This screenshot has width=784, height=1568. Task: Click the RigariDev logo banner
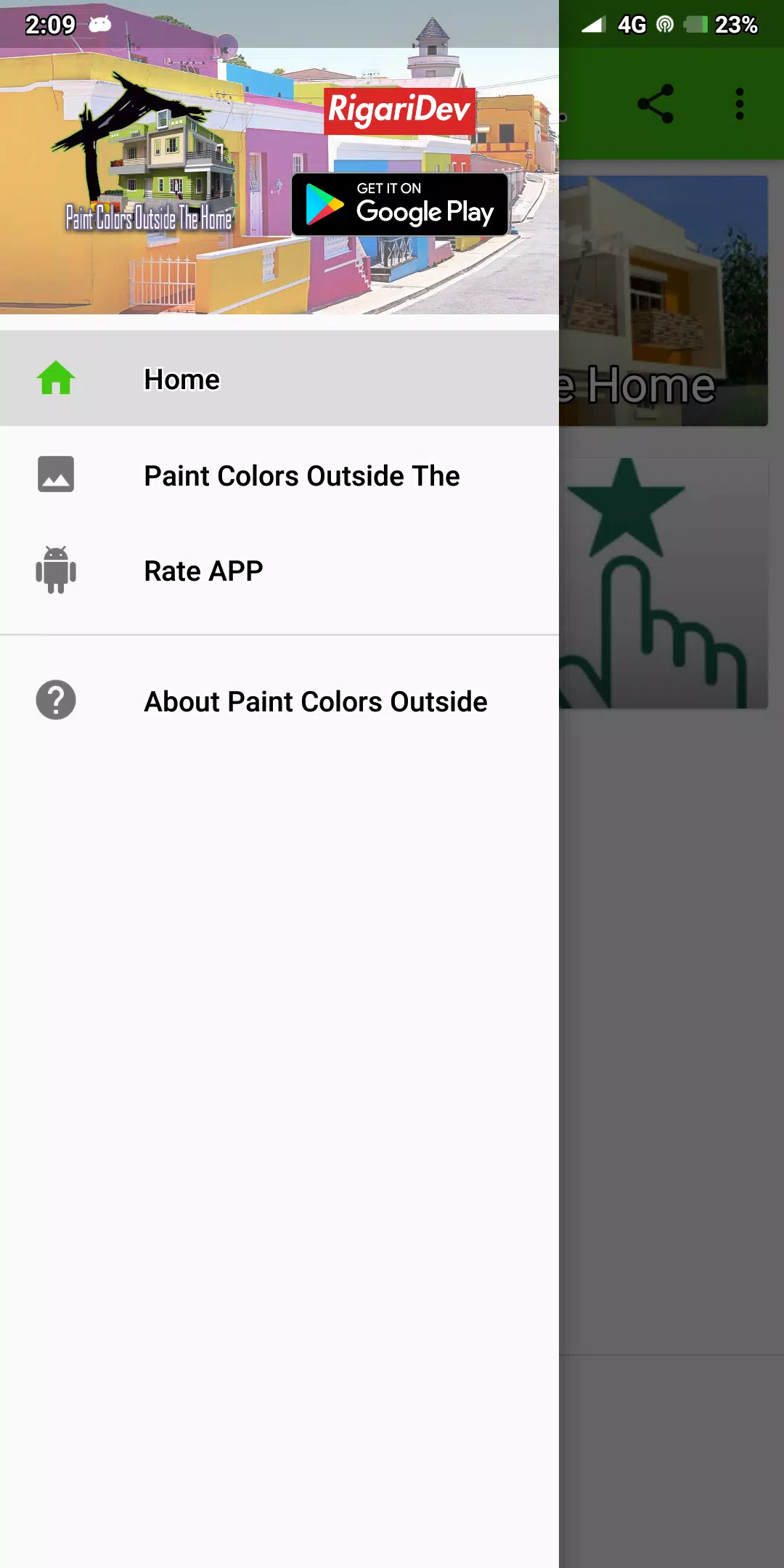pyautogui.click(x=400, y=109)
